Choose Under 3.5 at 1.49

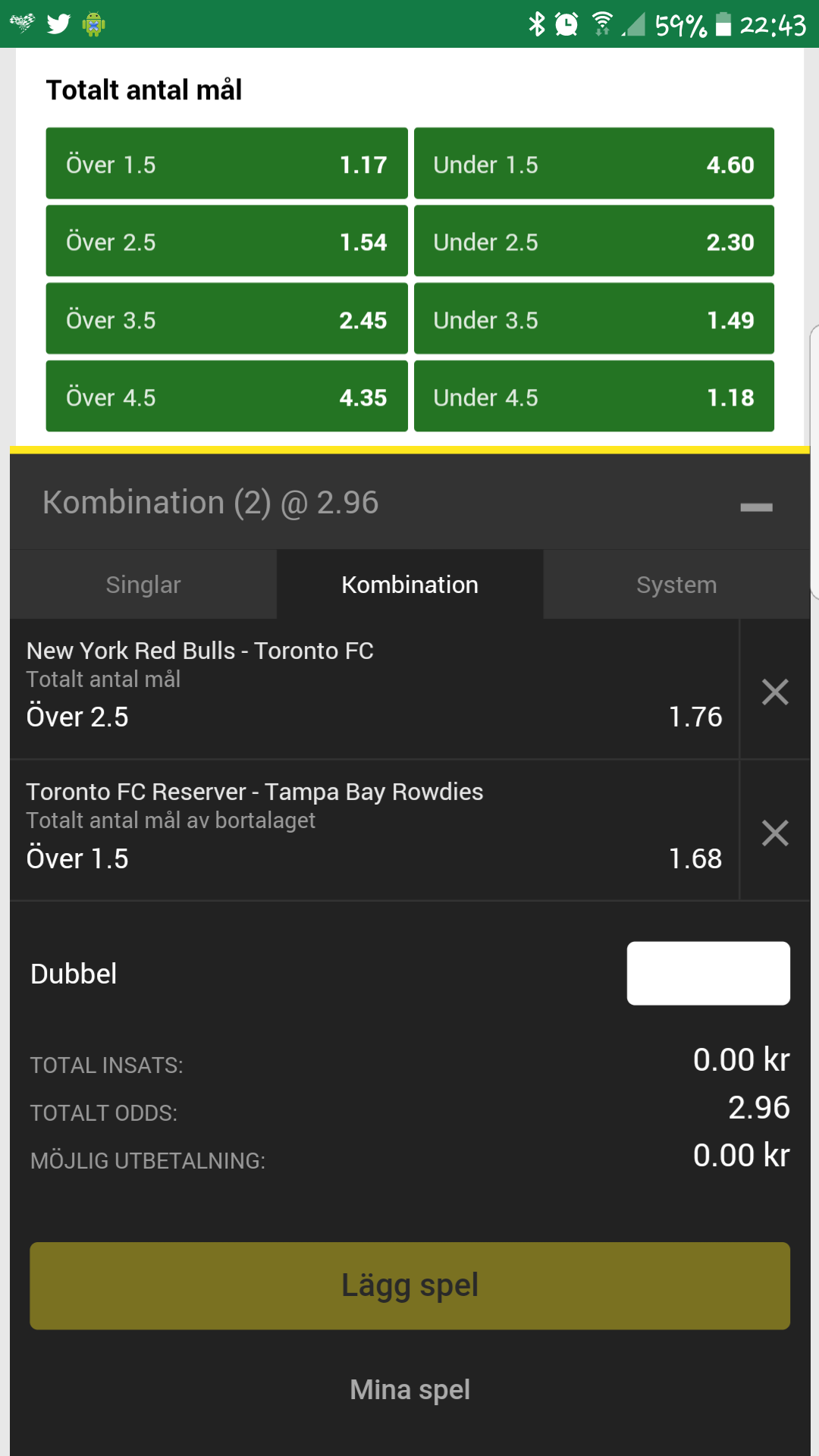click(x=594, y=319)
